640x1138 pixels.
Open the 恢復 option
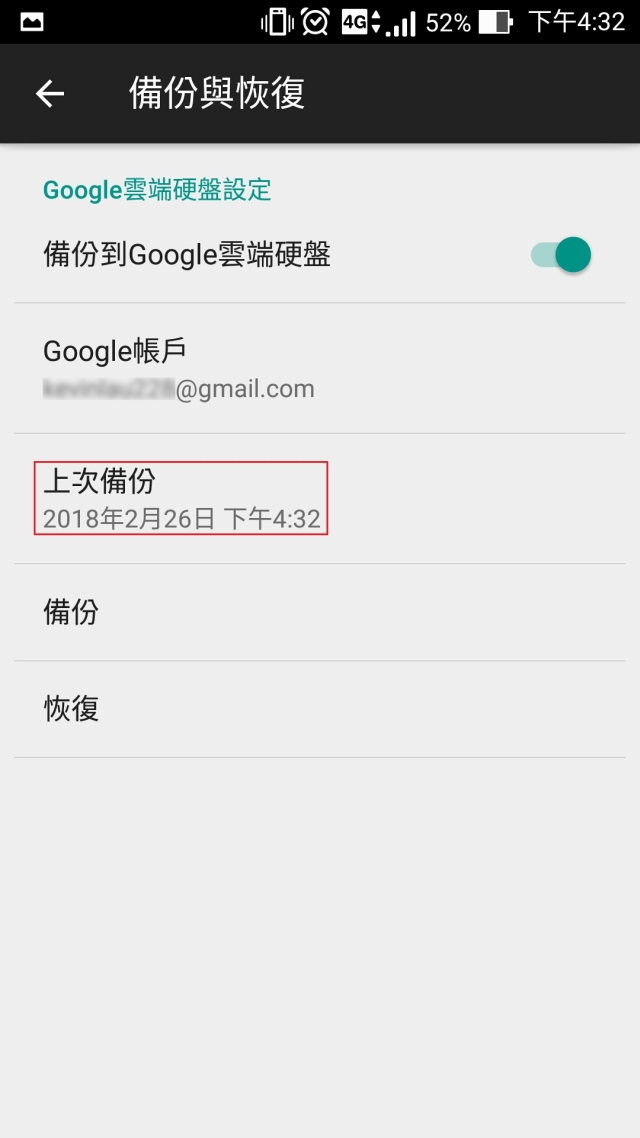[x=320, y=709]
